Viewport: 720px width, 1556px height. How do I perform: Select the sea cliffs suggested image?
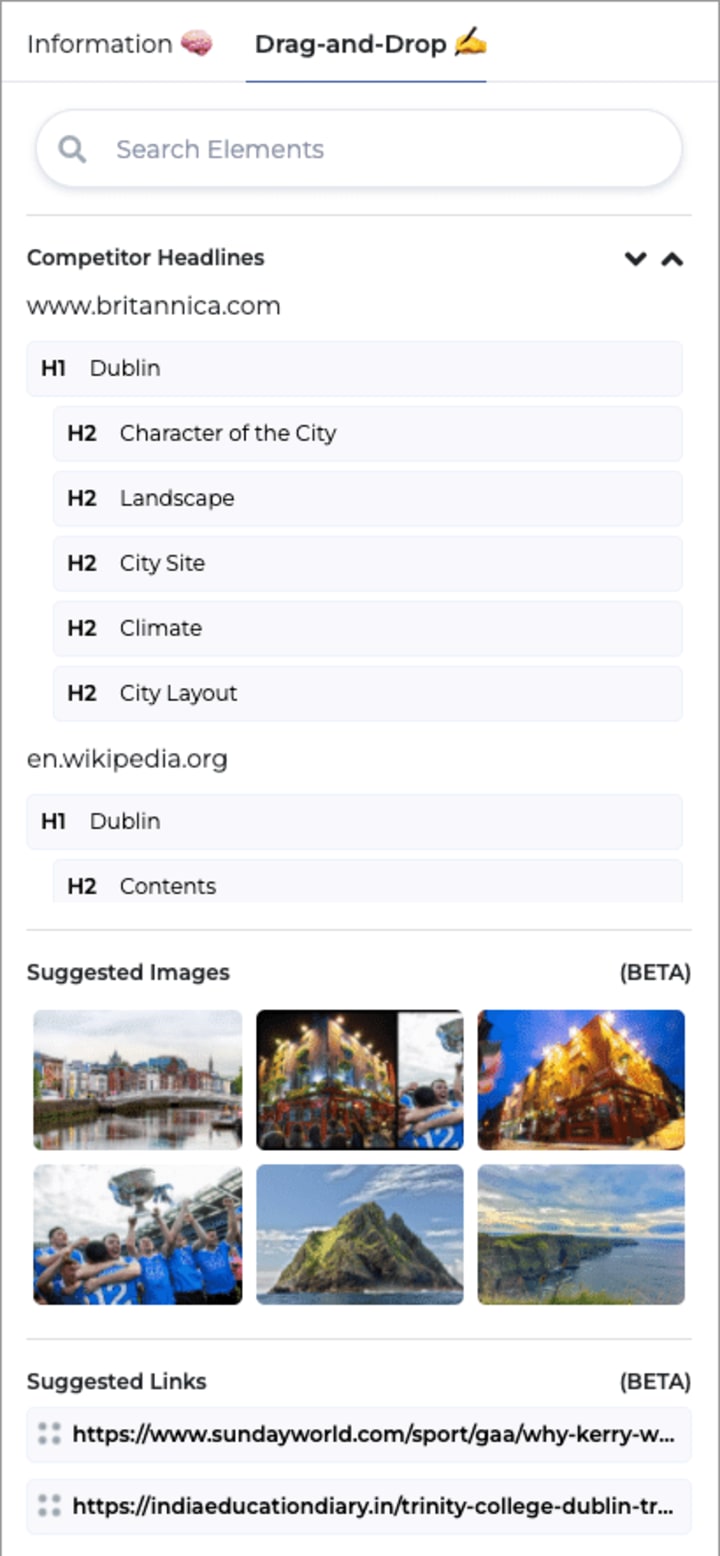tap(582, 1235)
